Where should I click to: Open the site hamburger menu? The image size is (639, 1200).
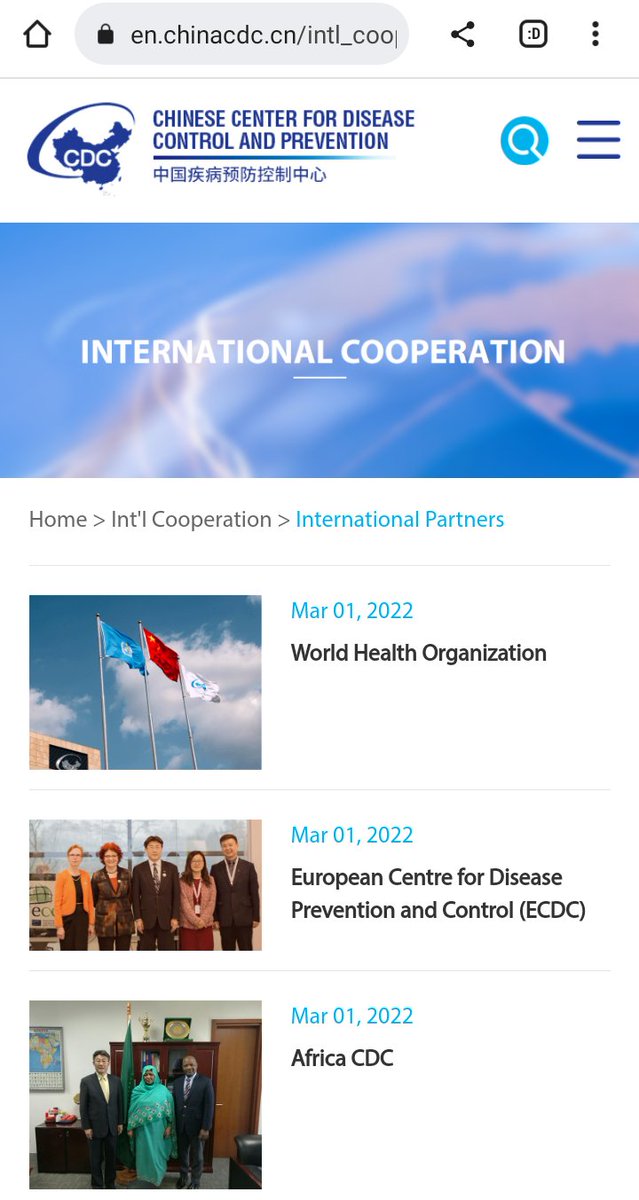598,140
